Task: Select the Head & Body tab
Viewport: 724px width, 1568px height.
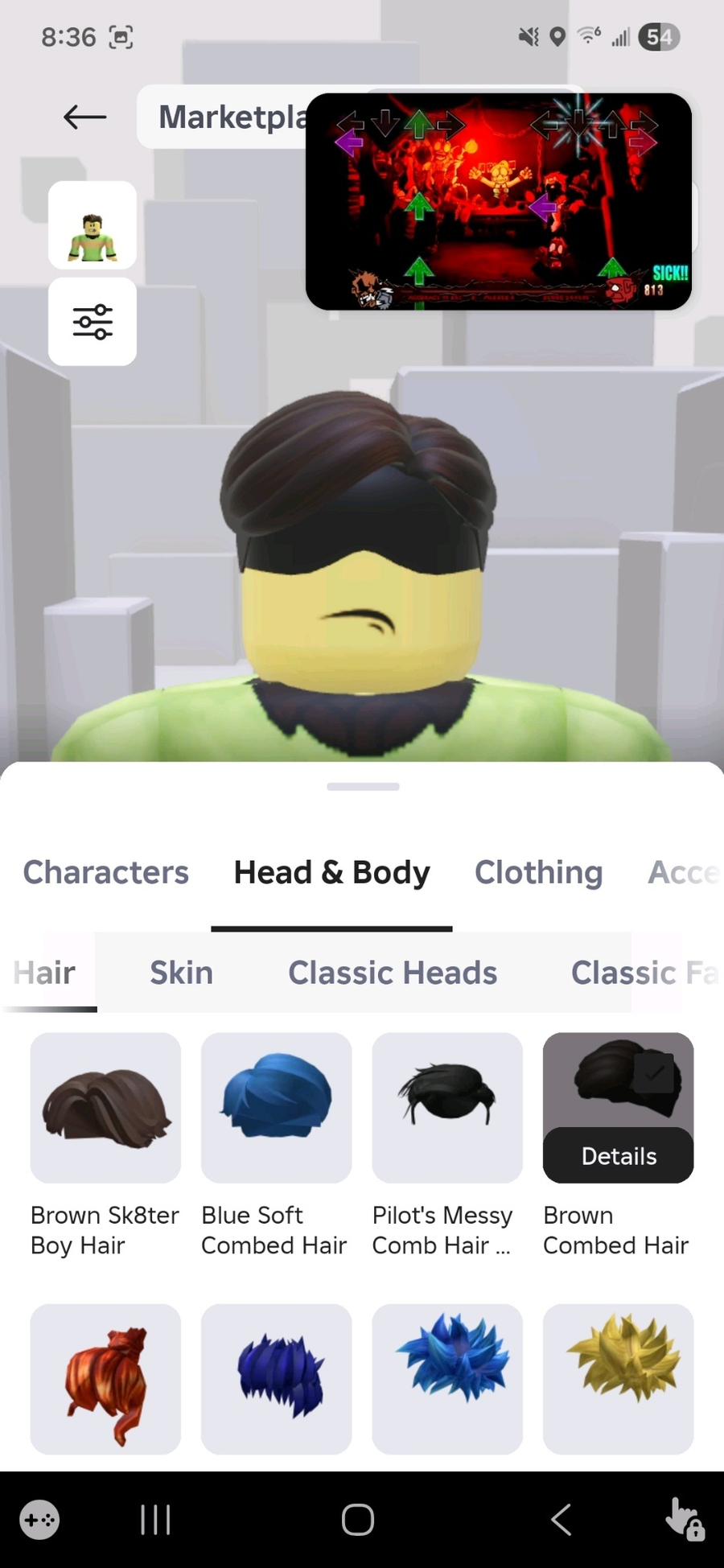Action: tap(331, 872)
